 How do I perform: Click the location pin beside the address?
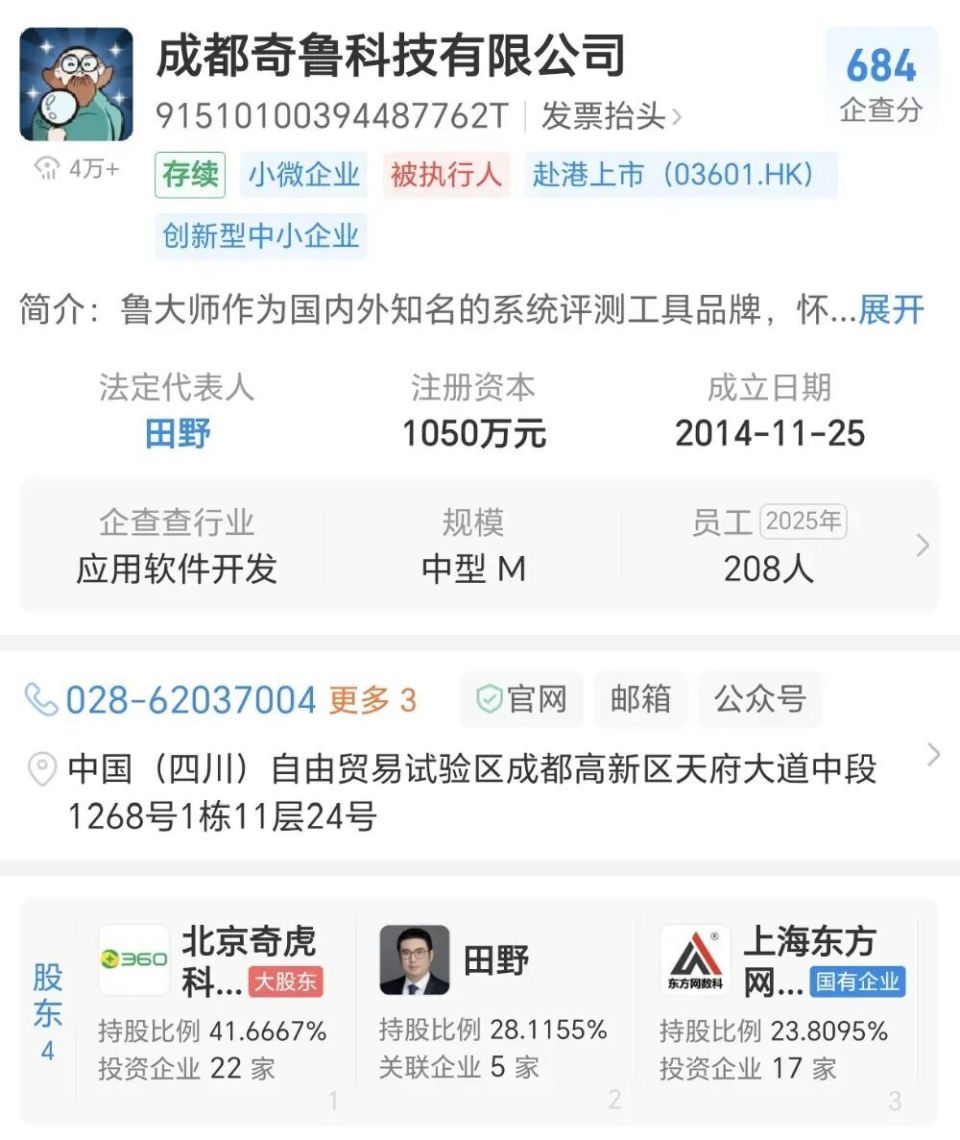[x=42, y=770]
